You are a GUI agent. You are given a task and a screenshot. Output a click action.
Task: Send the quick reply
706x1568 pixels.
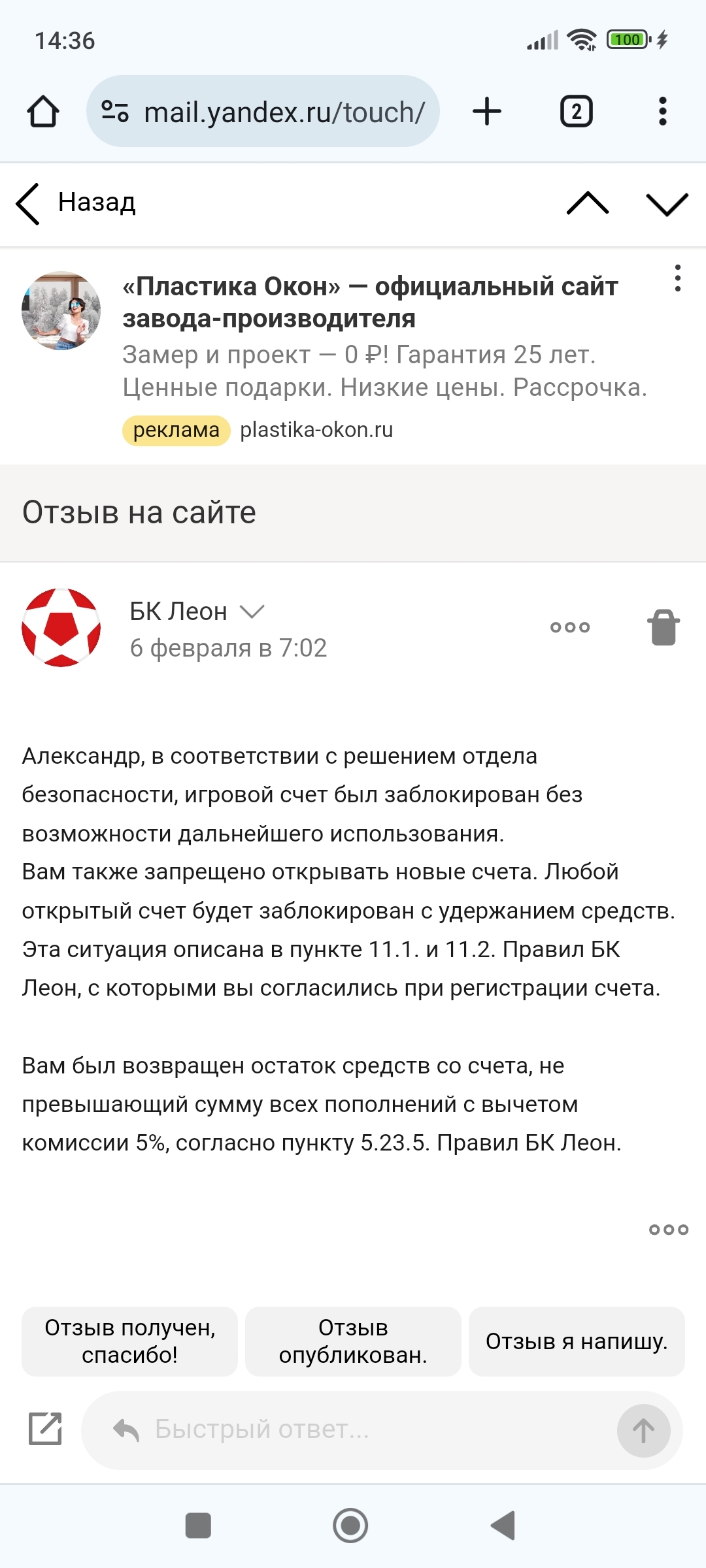[643, 1430]
